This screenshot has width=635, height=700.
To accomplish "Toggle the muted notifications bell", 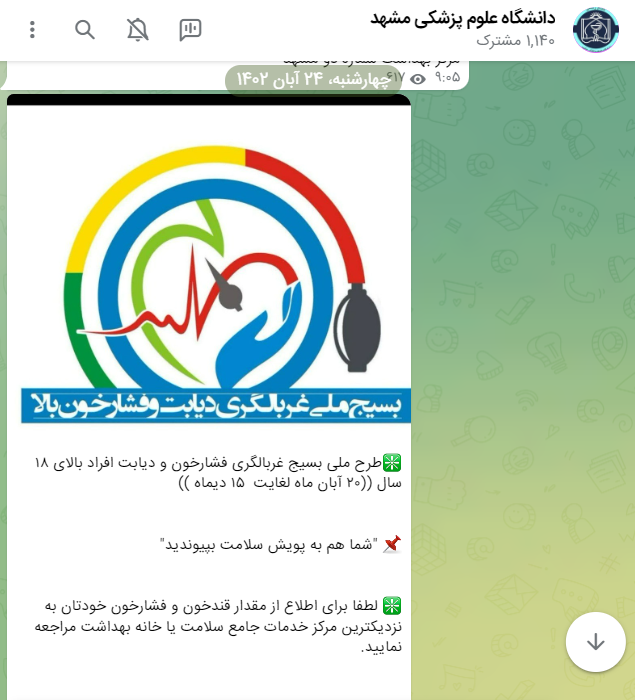I will 137,30.
